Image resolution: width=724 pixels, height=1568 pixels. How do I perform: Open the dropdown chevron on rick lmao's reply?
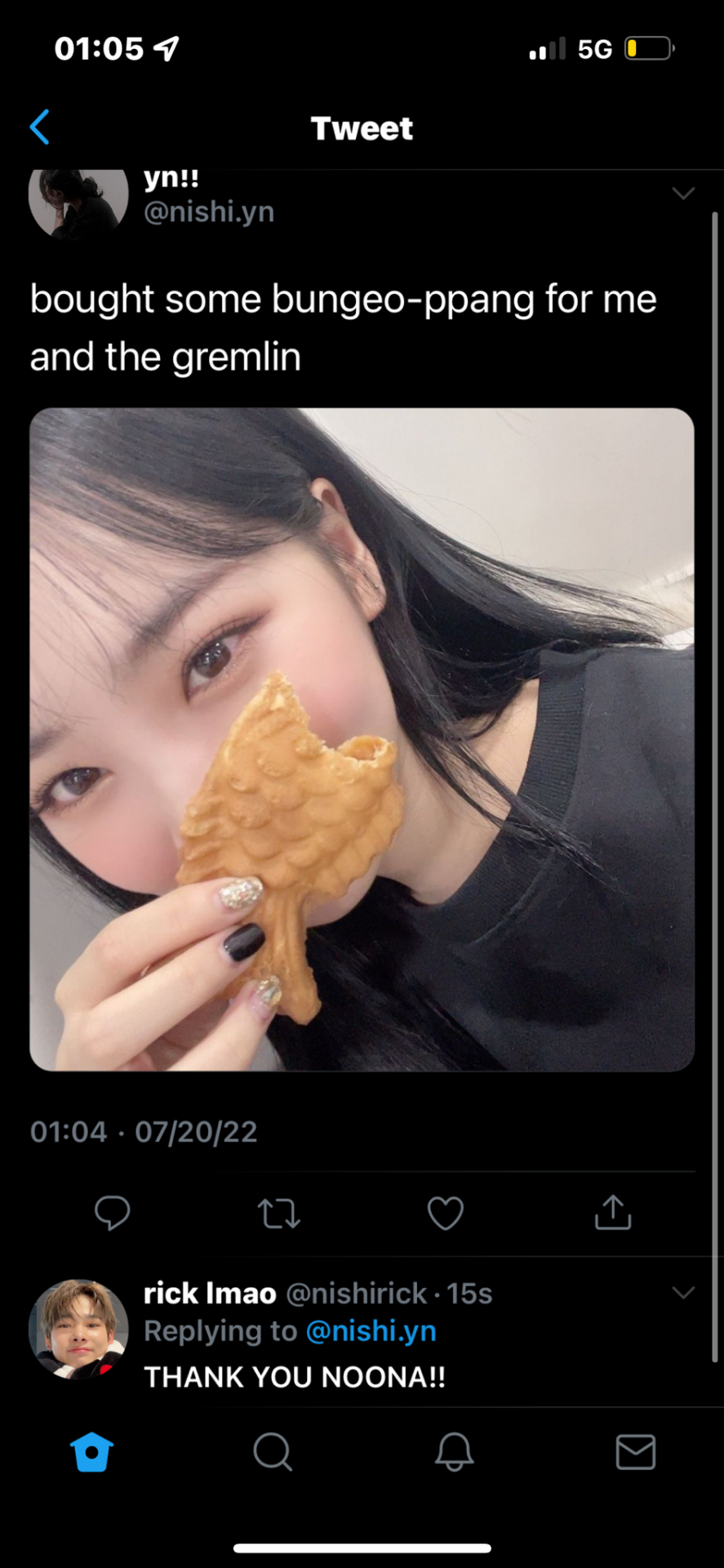tap(682, 1293)
